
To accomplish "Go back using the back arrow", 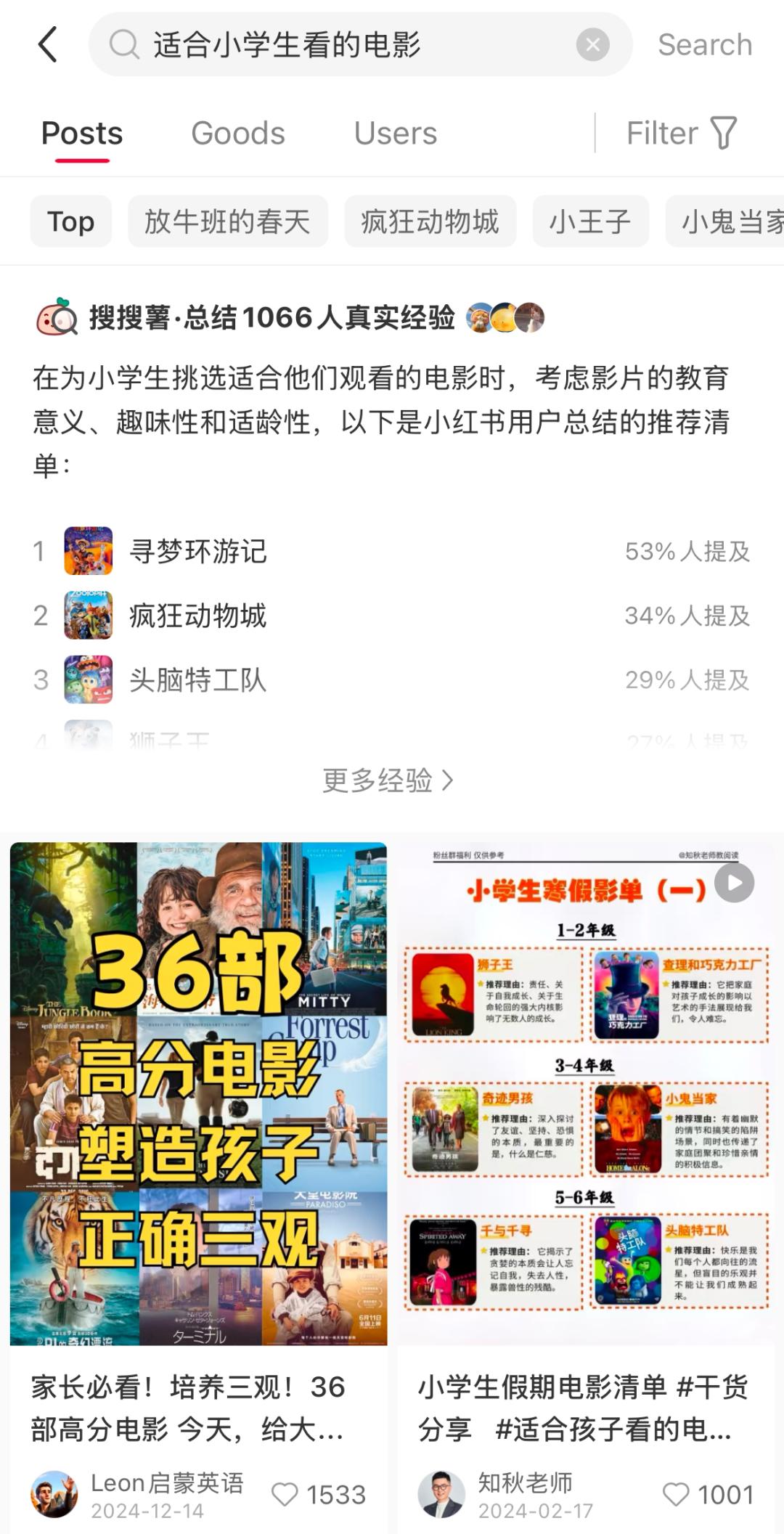I will coord(48,45).
